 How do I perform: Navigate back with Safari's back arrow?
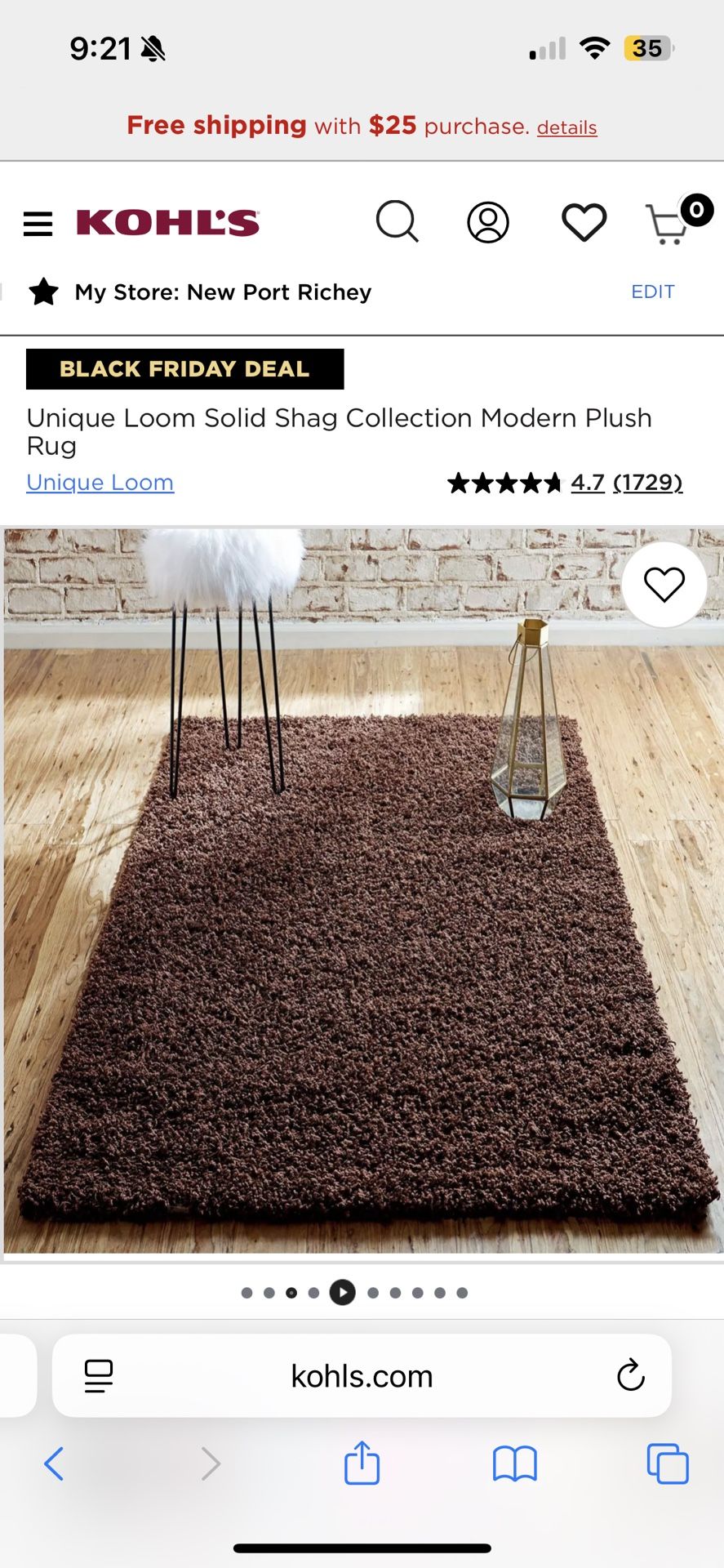click(x=55, y=1464)
